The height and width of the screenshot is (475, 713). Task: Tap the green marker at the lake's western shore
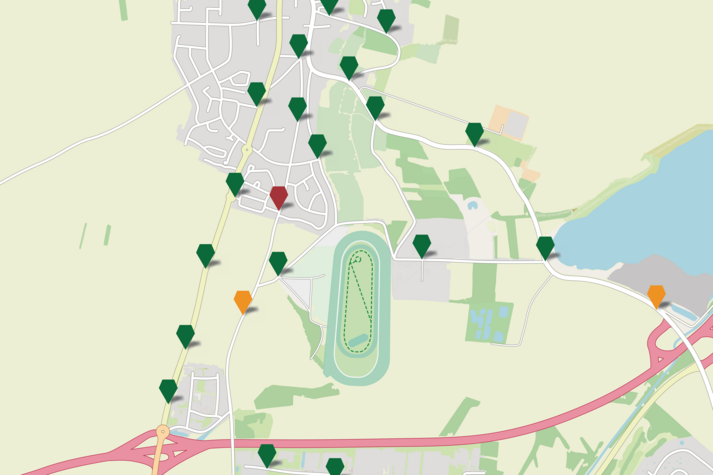pos(545,246)
